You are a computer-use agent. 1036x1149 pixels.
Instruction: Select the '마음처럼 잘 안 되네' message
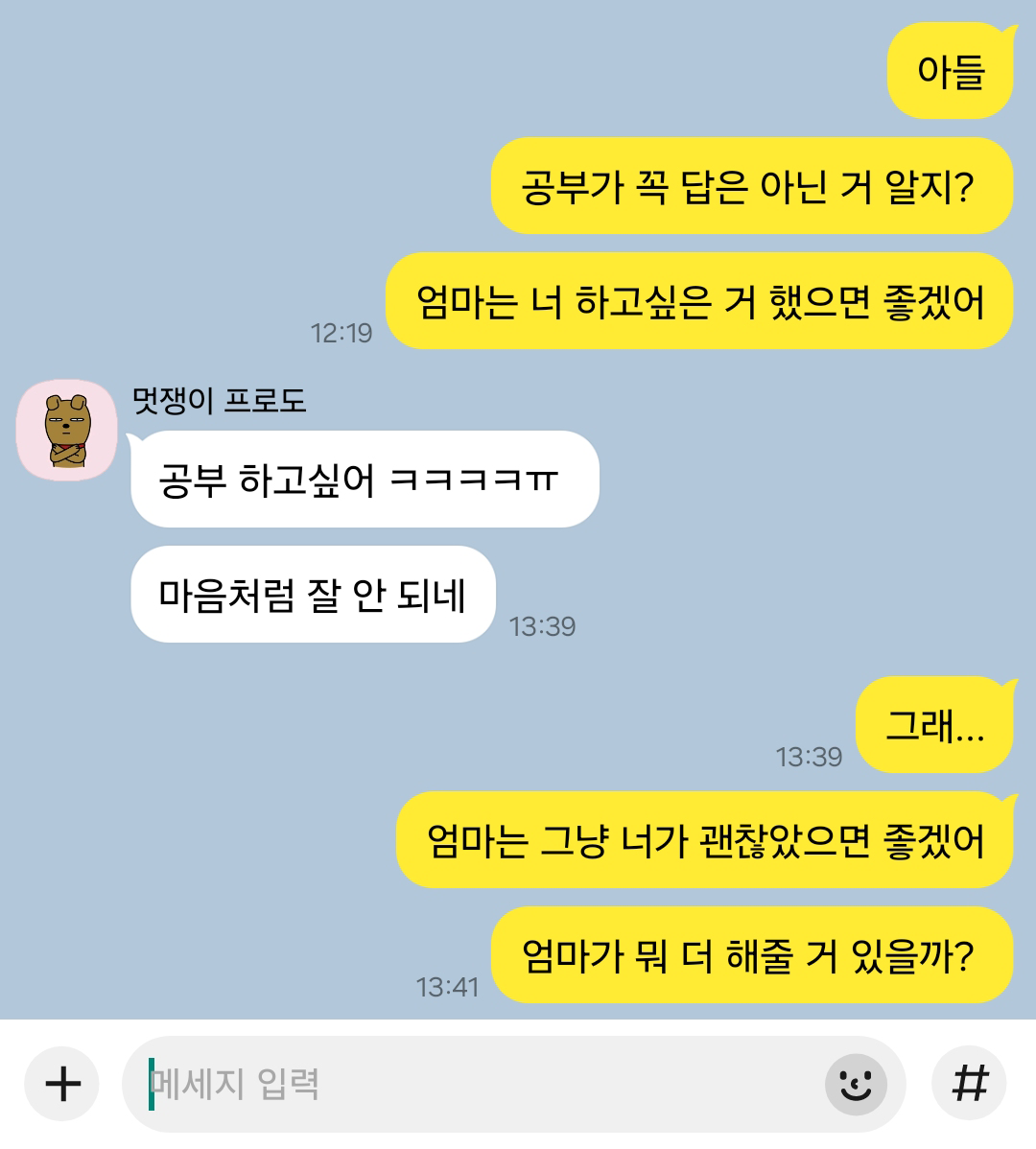pos(312,593)
